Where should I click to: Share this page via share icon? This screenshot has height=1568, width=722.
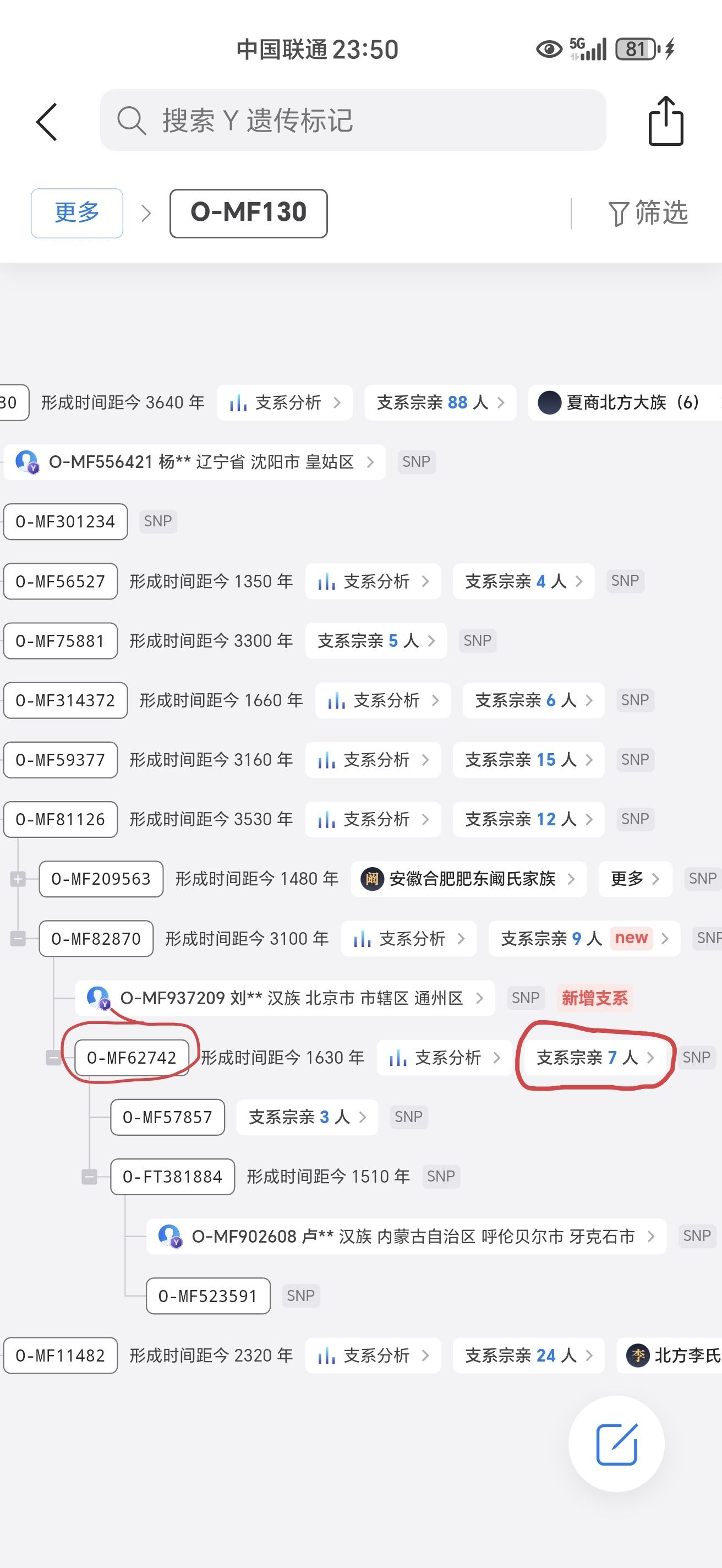tap(665, 121)
